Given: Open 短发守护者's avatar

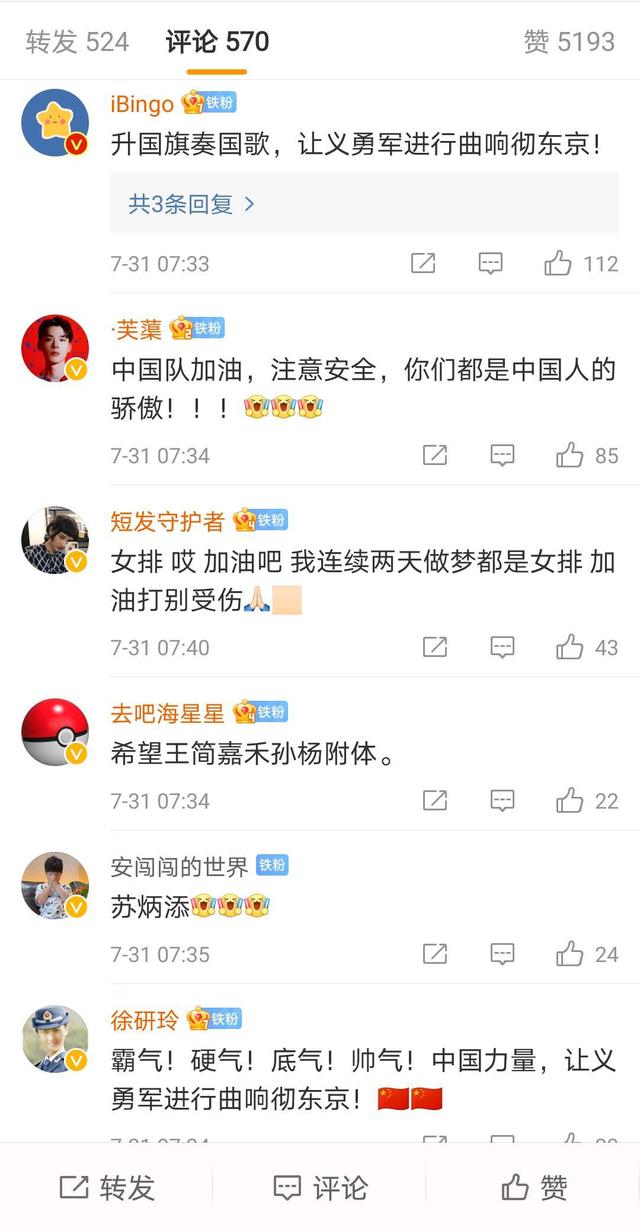Looking at the screenshot, I should tap(55, 540).
